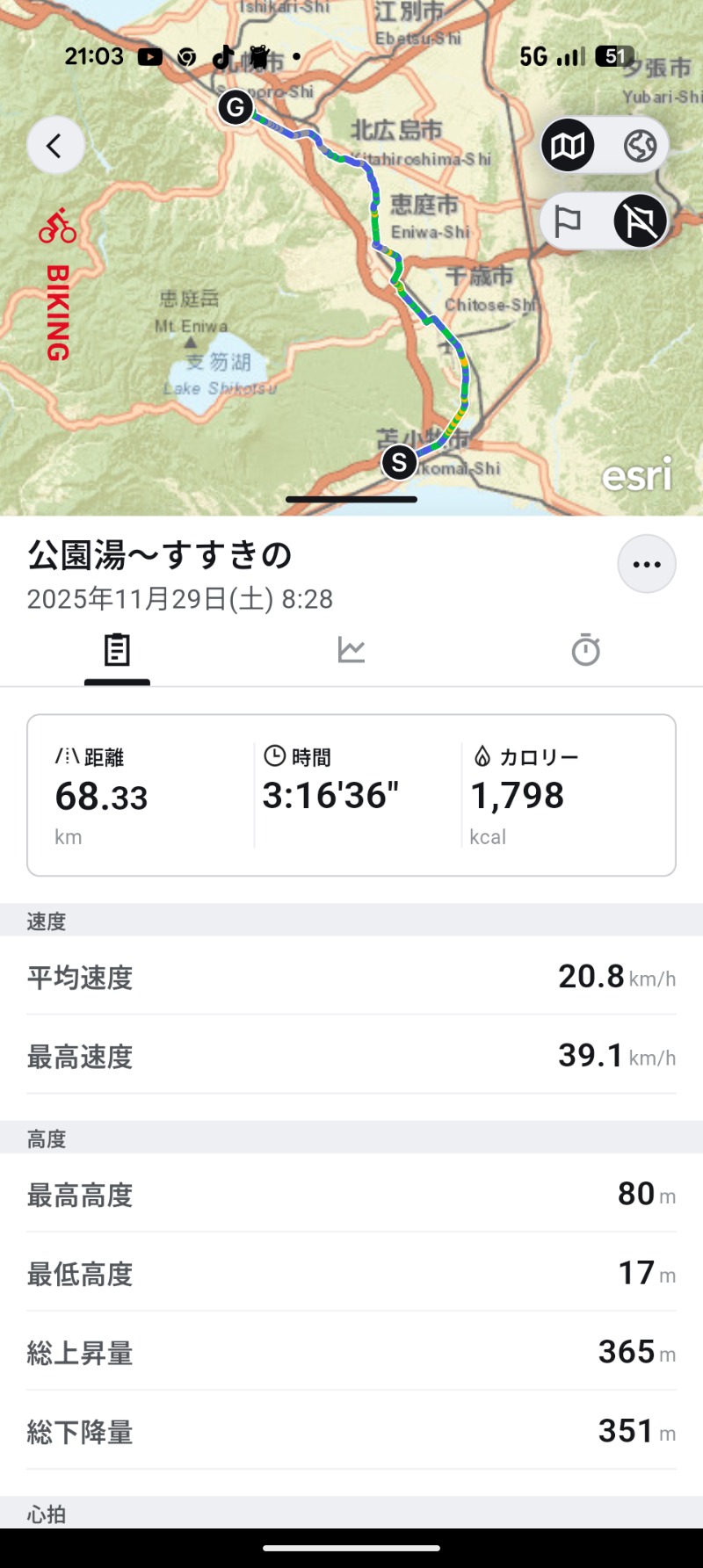Tap the back chevron to previous screen
Image resolution: width=703 pixels, height=1568 pixels.
pyautogui.click(x=54, y=146)
